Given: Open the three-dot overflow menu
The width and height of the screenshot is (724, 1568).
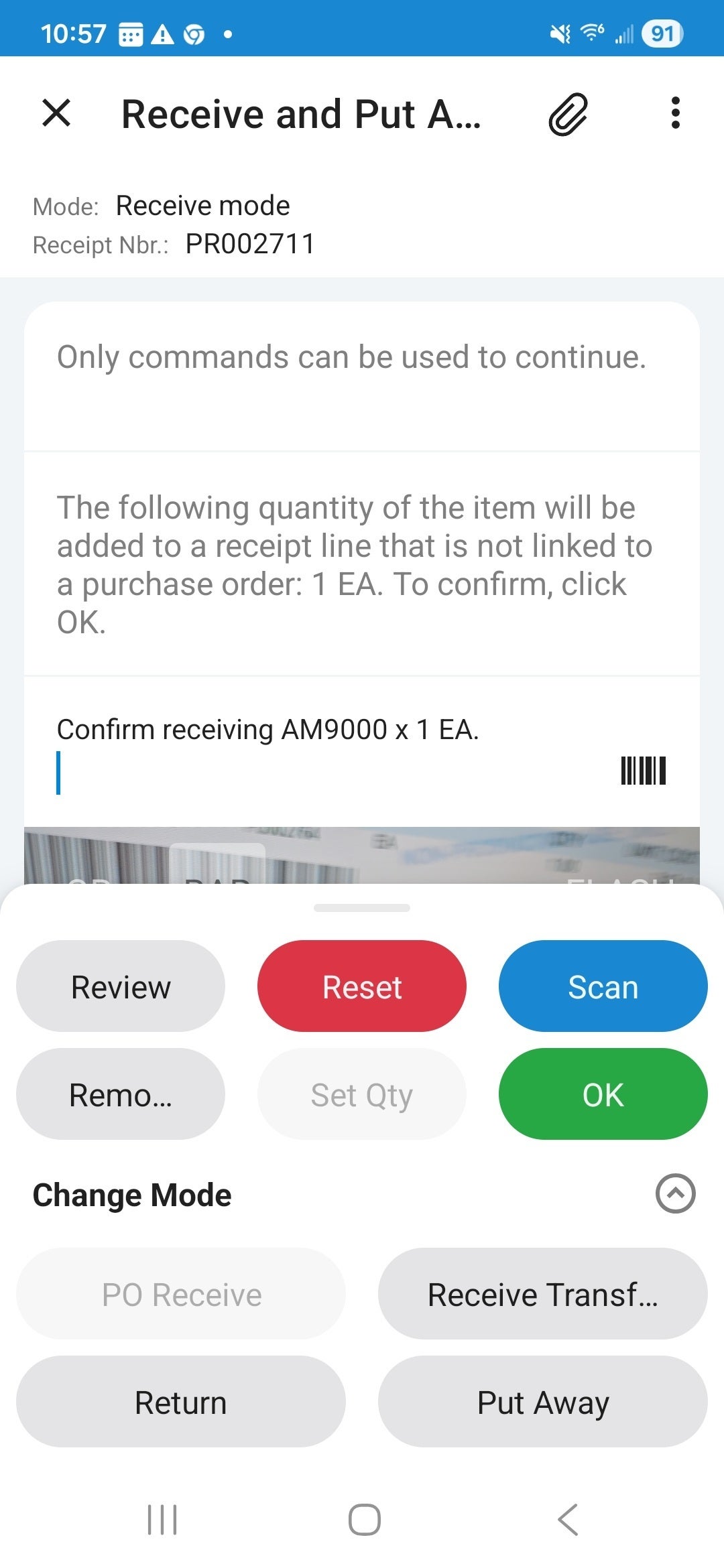Looking at the screenshot, I should click(x=676, y=114).
